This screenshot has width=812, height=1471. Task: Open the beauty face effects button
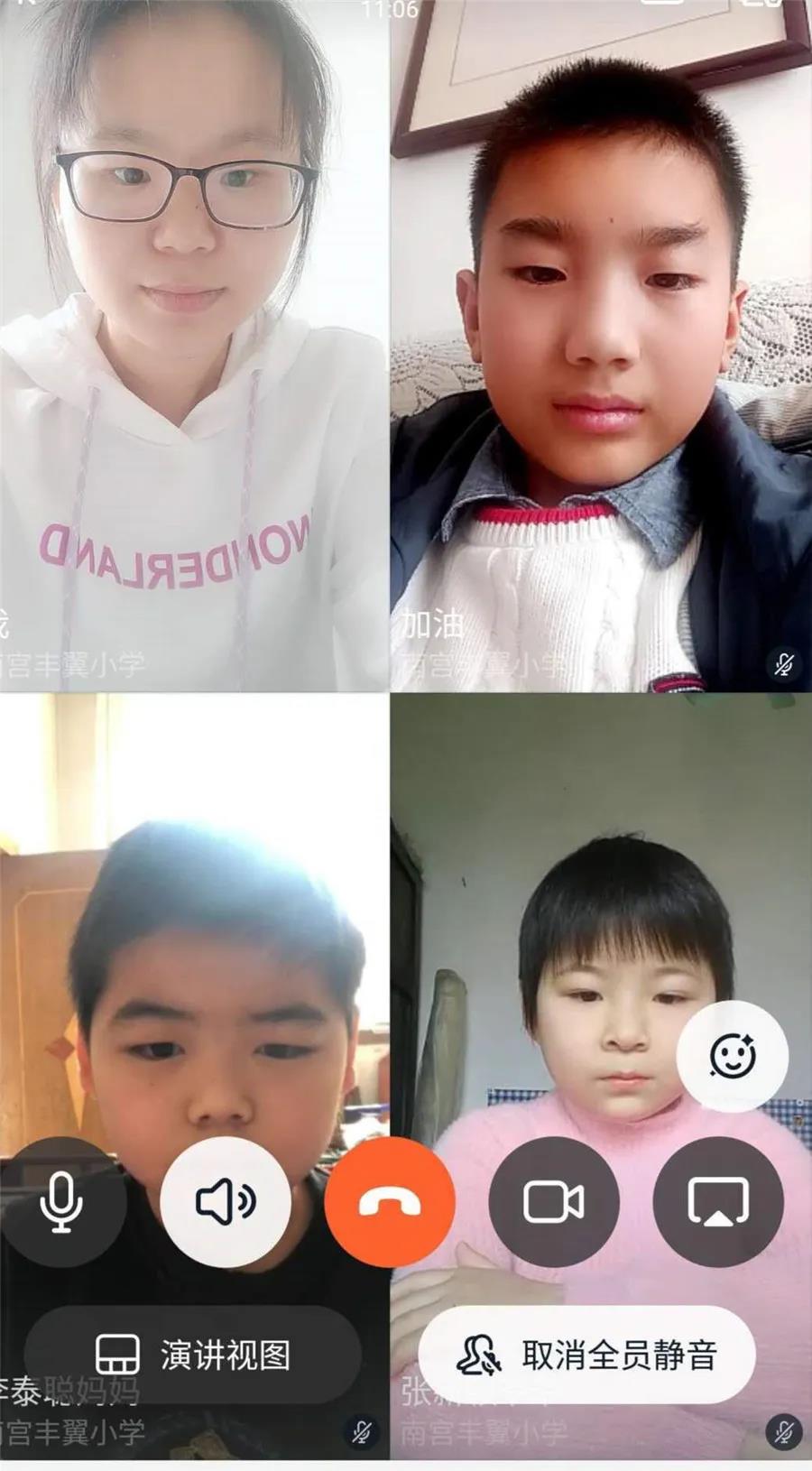tap(733, 1056)
